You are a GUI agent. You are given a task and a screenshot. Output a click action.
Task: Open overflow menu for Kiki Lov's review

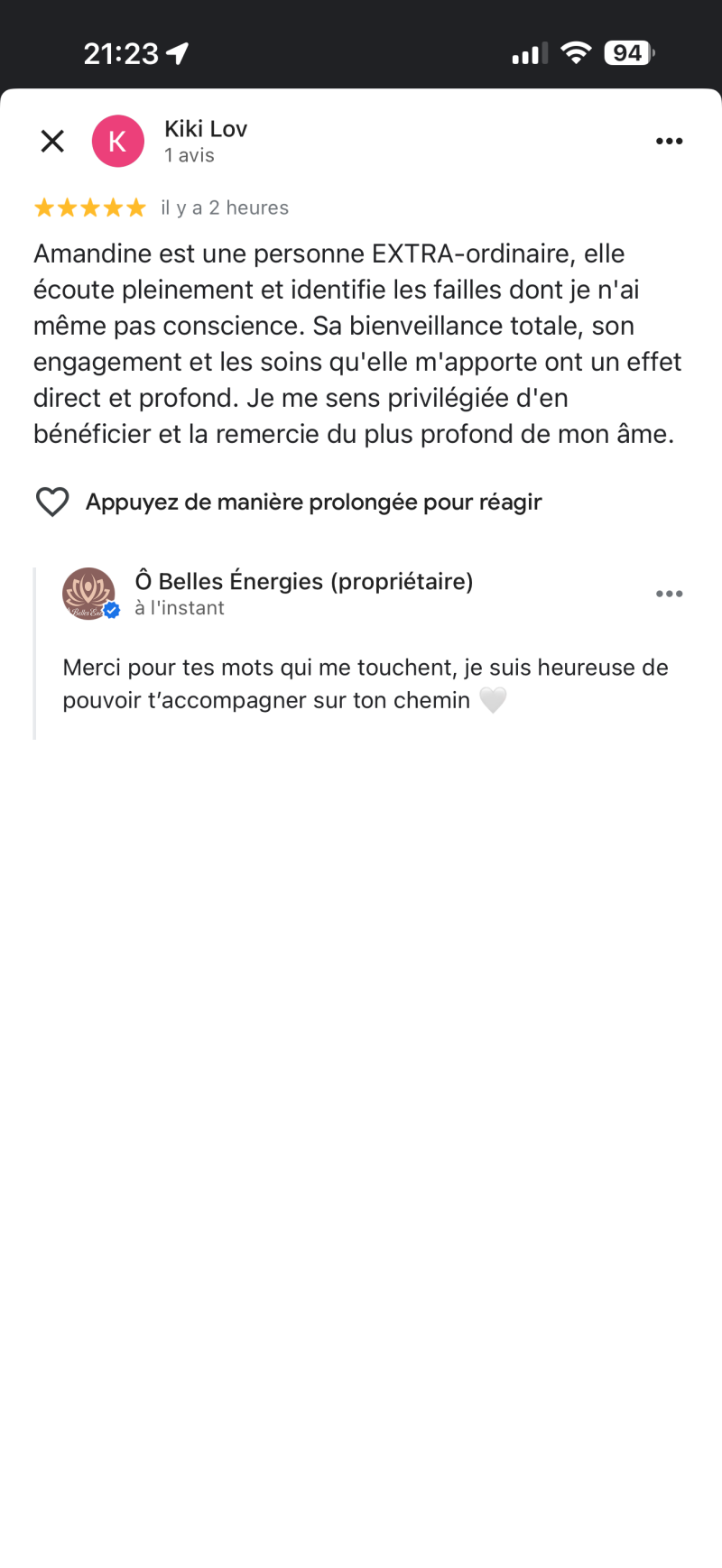coord(669,141)
